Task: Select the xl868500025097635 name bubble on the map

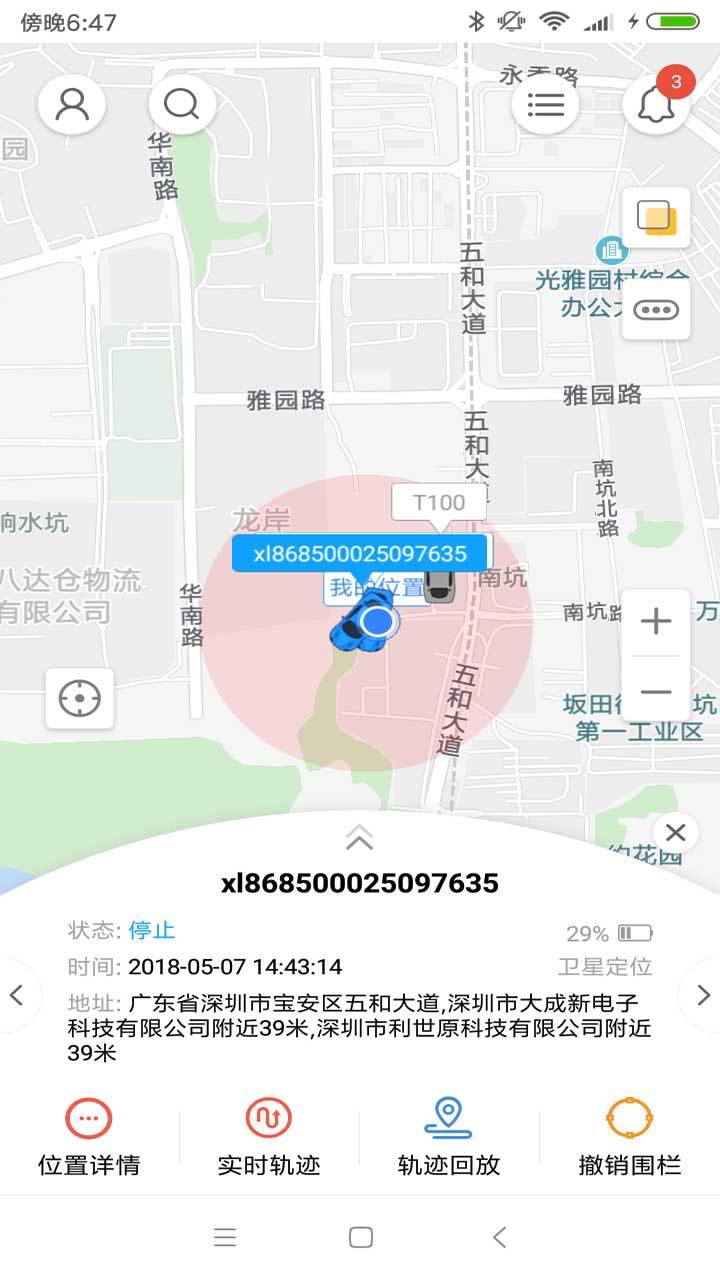Action: pos(360,554)
